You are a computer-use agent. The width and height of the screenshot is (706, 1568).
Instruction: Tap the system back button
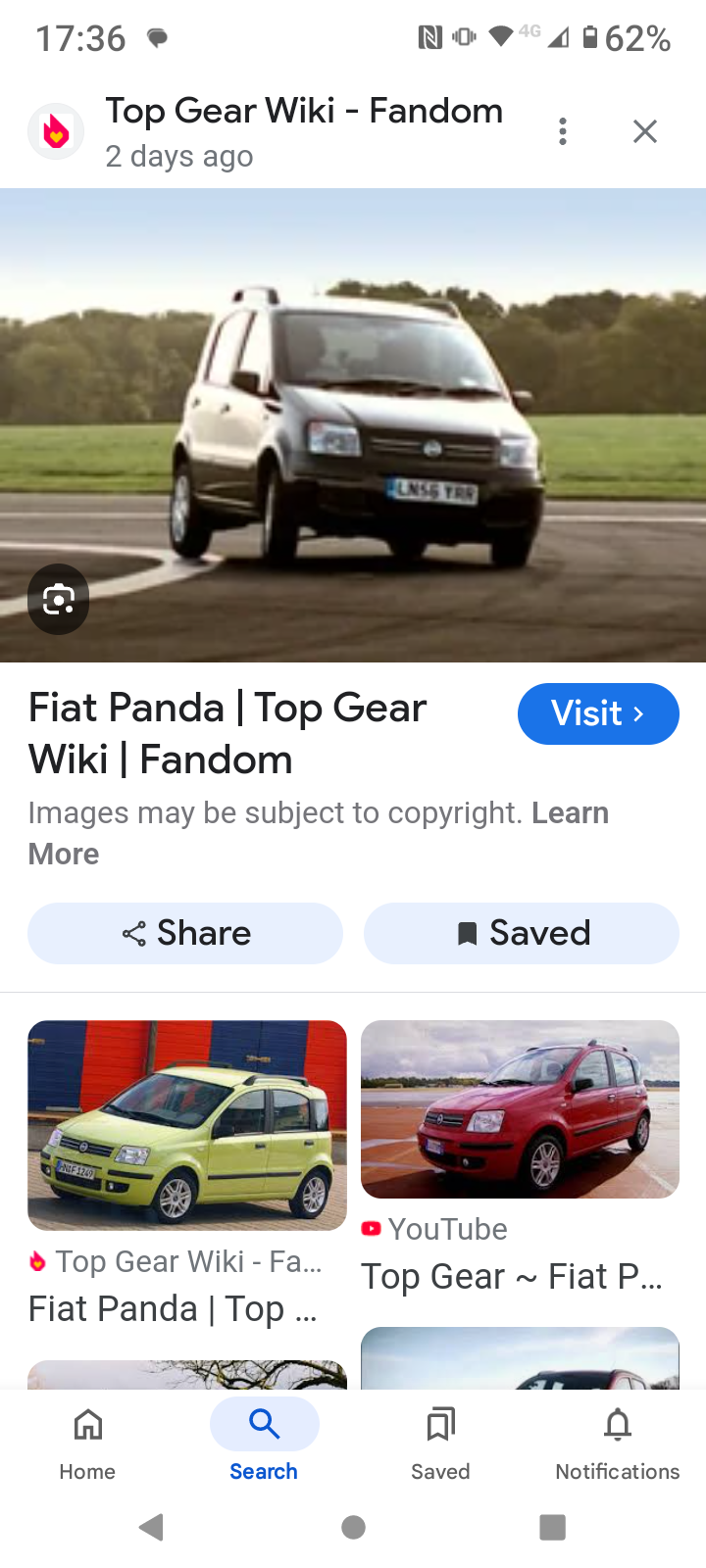pos(151,1527)
